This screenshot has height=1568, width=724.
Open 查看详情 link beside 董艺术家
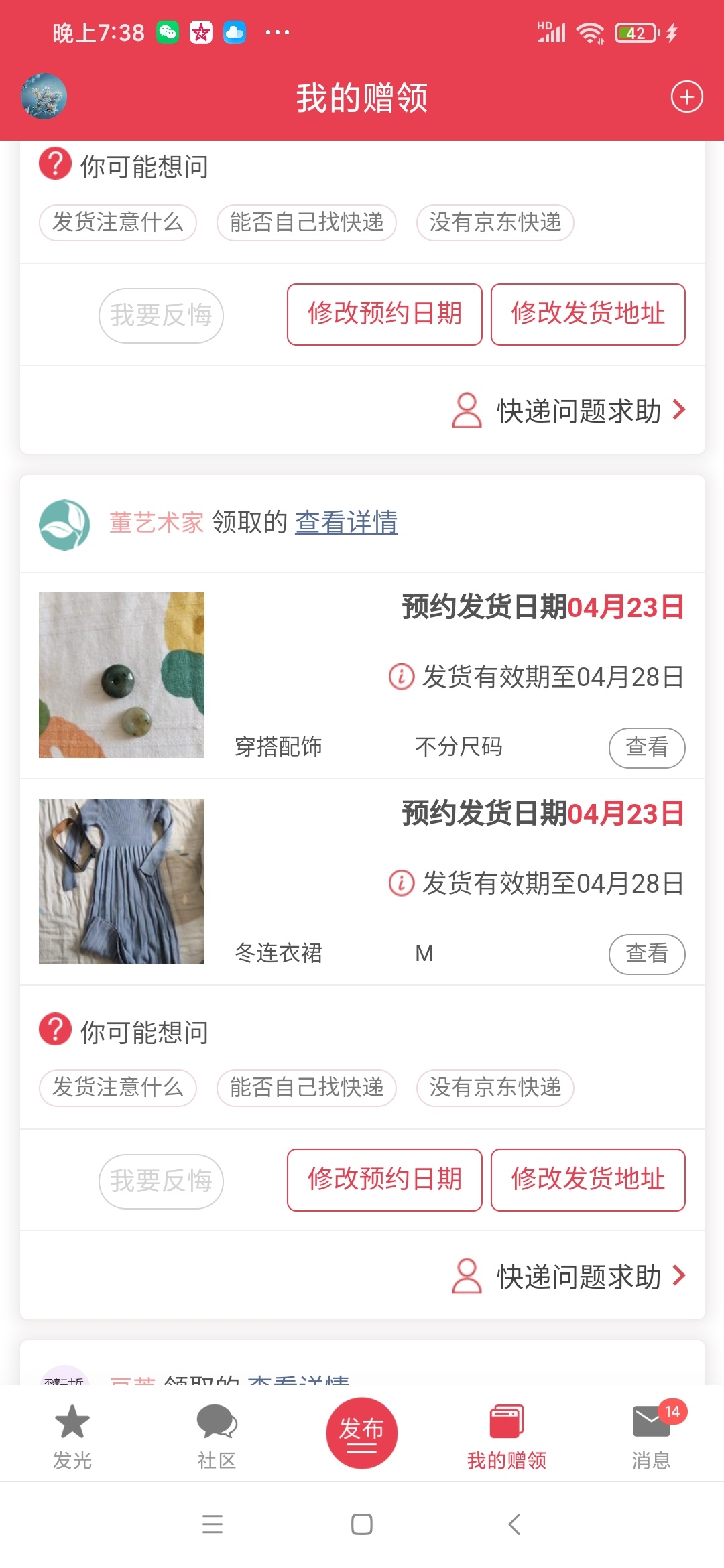click(x=346, y=523)
